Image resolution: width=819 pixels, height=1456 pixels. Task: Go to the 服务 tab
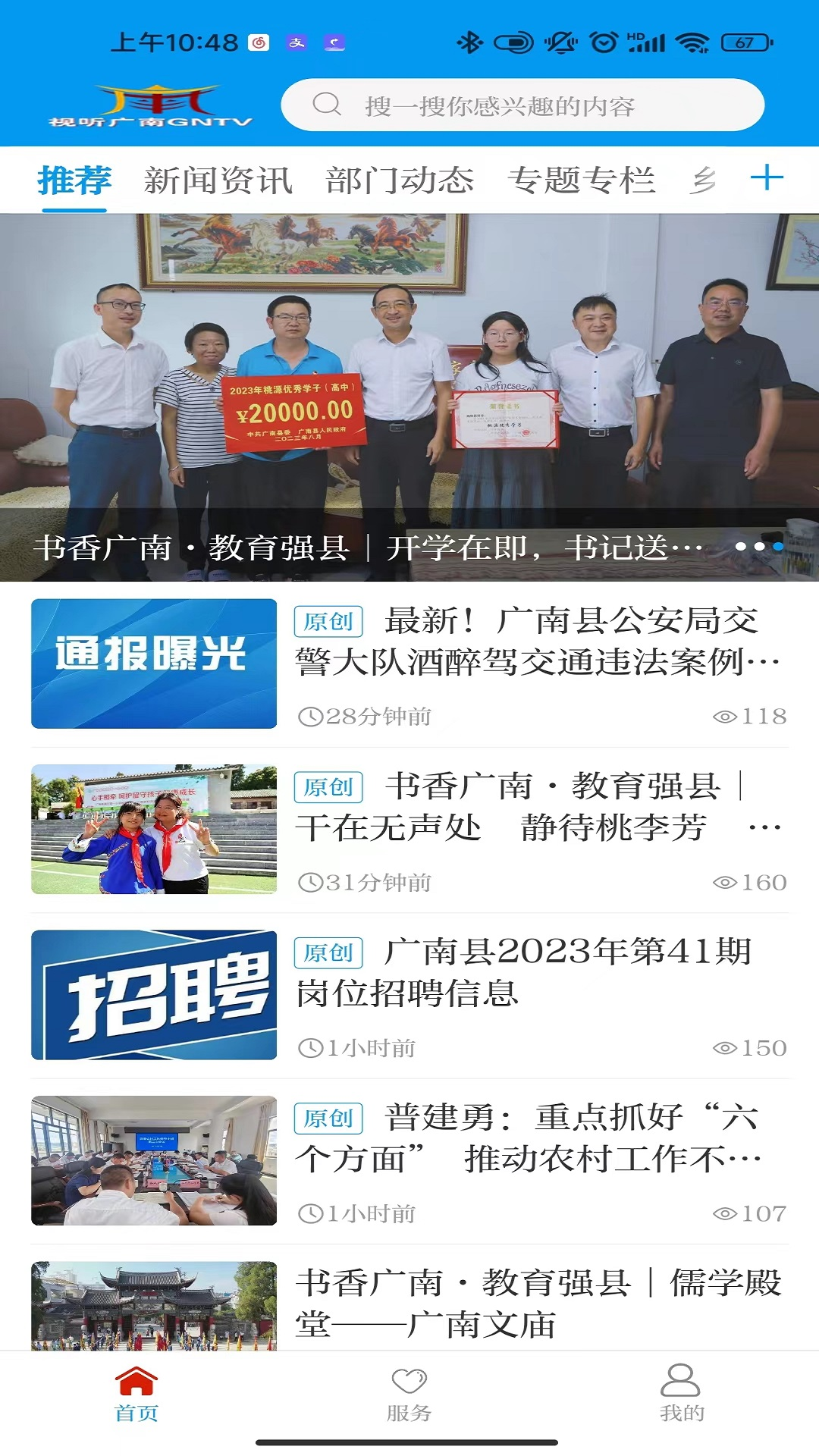tap(409, 1395)
